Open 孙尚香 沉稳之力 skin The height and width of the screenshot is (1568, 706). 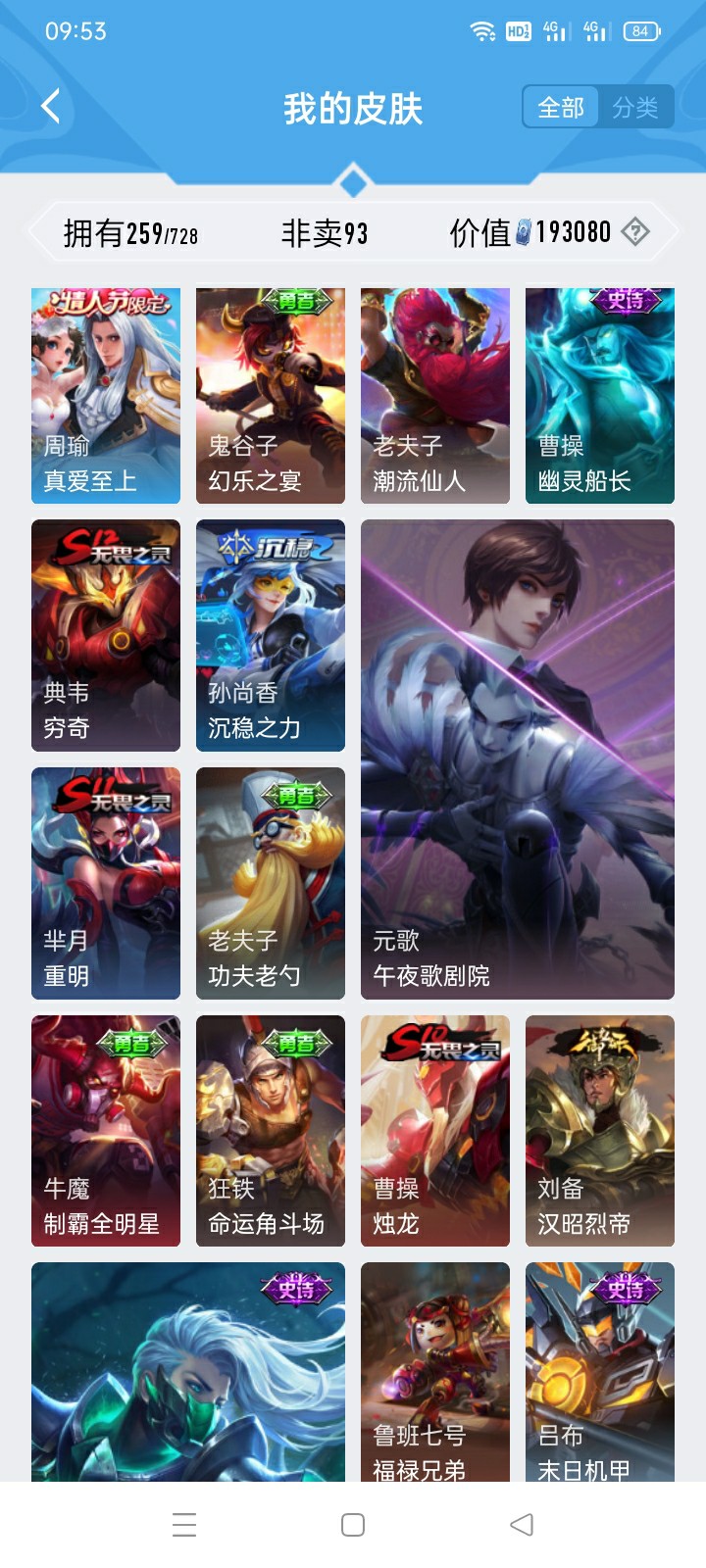[x=271, y=635]
